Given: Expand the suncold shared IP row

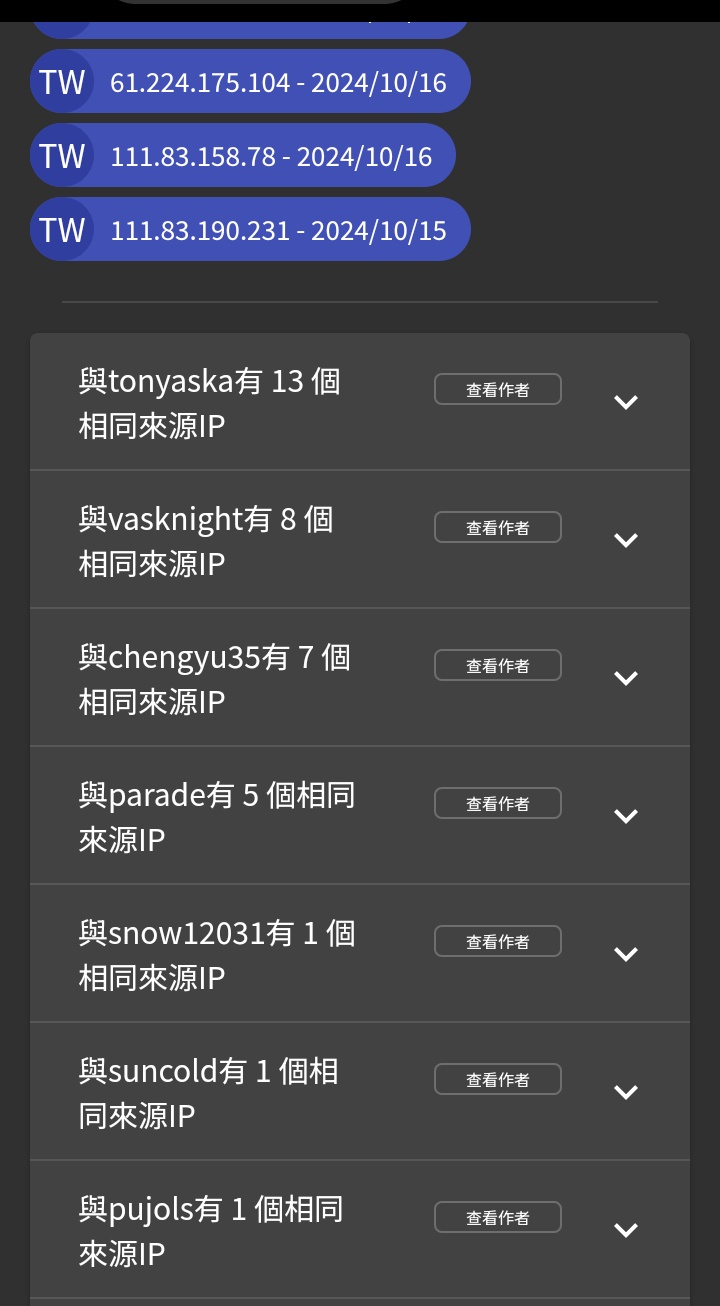Looking at the screenshot, I should click(626, 1092).
